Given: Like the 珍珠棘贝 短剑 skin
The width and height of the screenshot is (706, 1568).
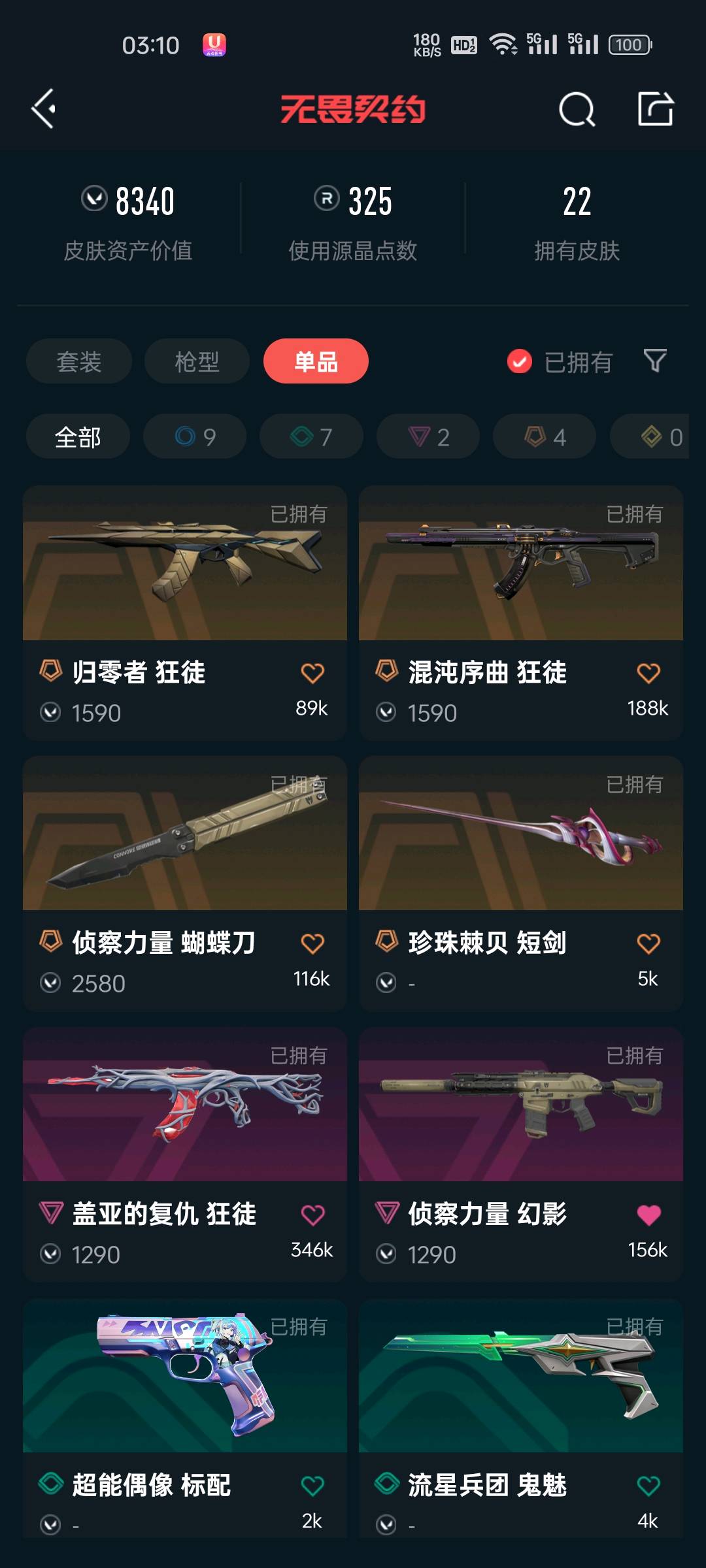Looking at the screenshot, I should click(x=648, y=943).
